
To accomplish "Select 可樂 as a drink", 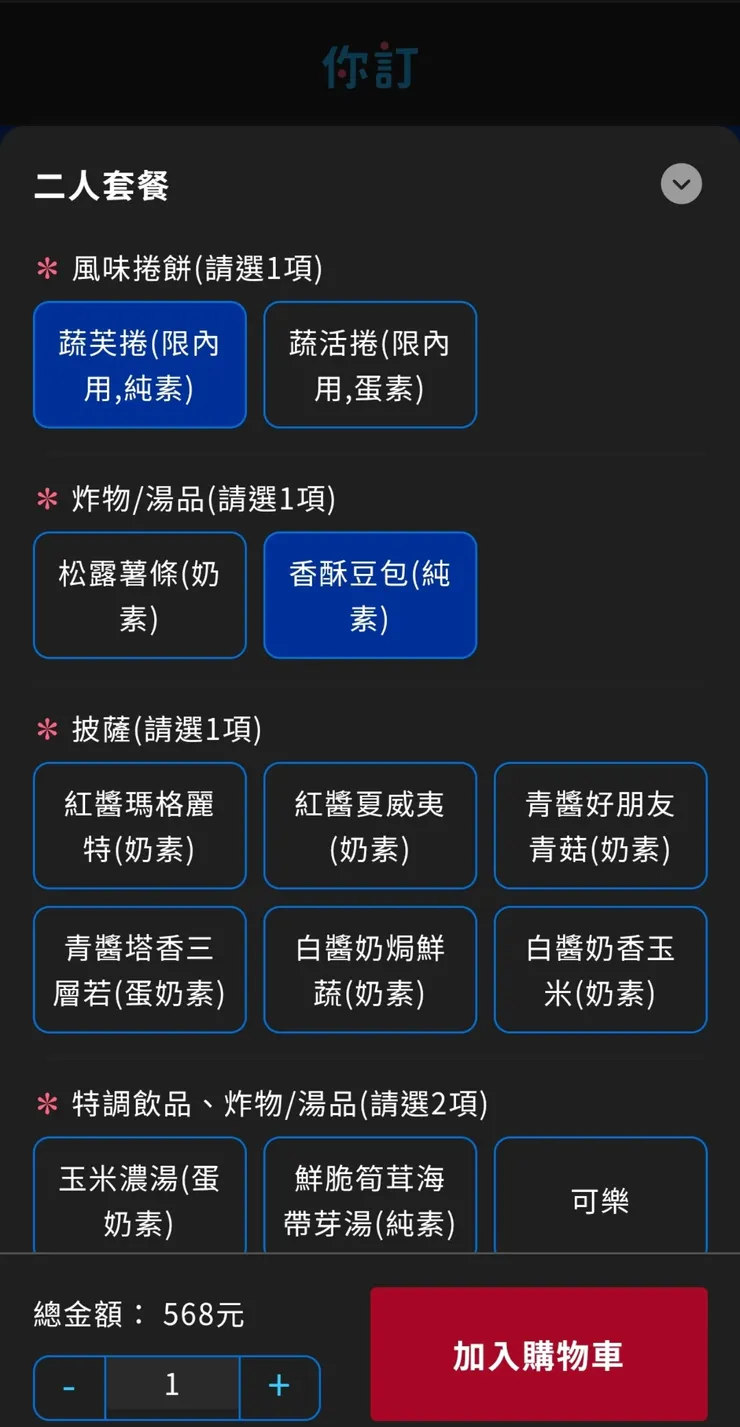I will coord(600,1194).
